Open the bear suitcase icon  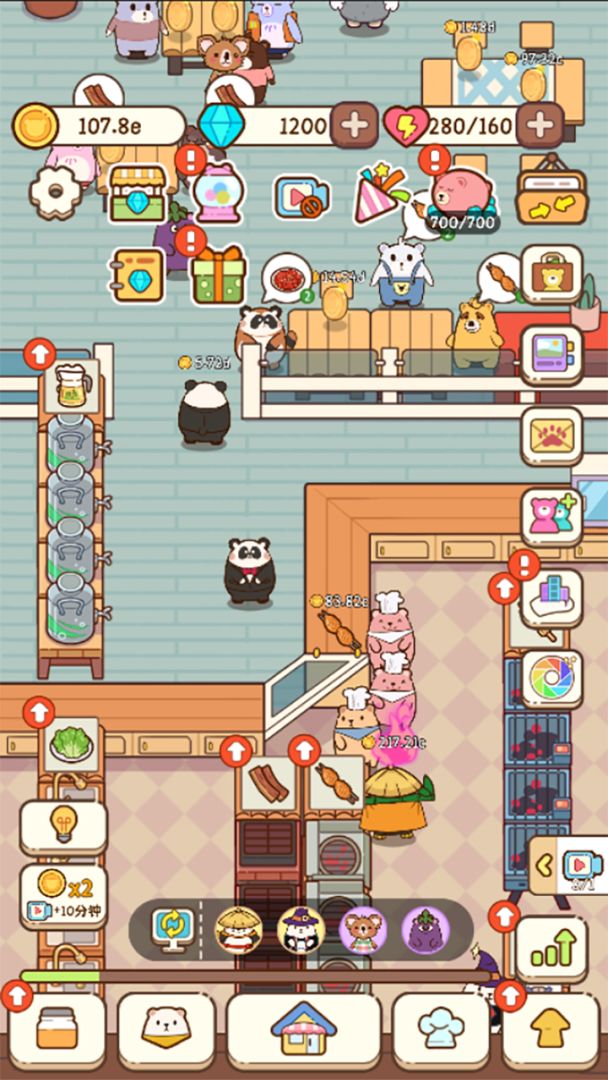click(x=551, y=275)
